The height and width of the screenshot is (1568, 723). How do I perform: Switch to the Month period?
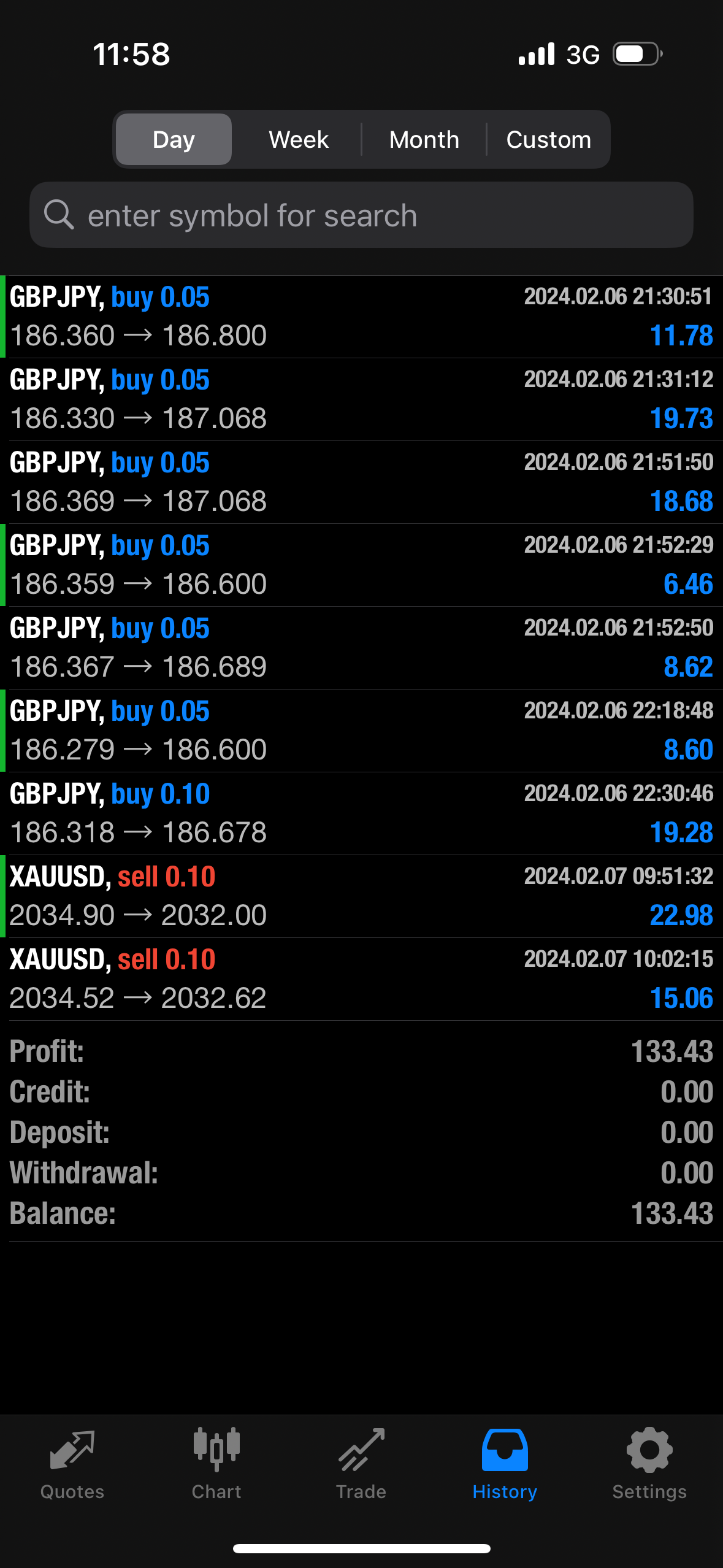coord(424,139)
